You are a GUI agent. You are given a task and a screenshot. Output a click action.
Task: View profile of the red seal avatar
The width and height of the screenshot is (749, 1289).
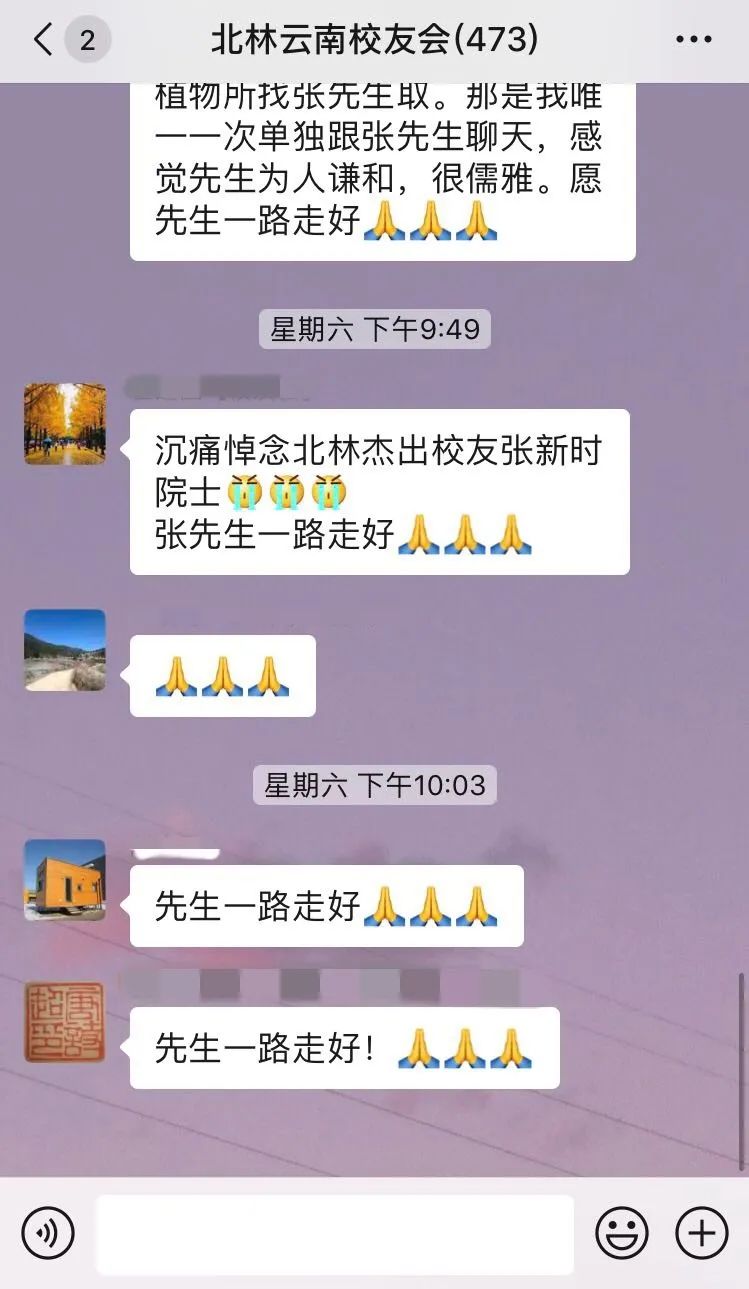[65, 1021]
